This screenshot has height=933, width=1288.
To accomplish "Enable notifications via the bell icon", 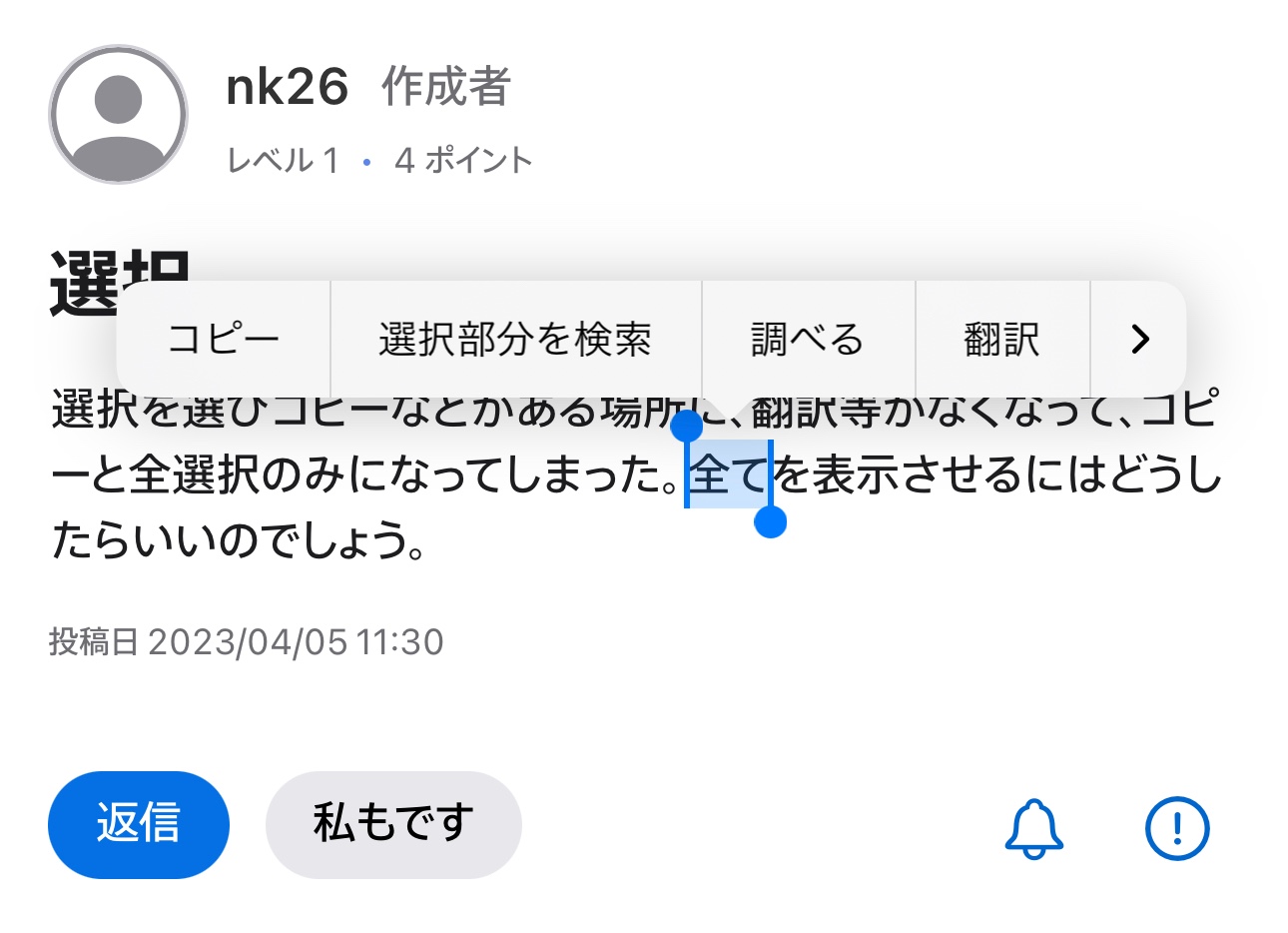I will tap(1033, 828).
